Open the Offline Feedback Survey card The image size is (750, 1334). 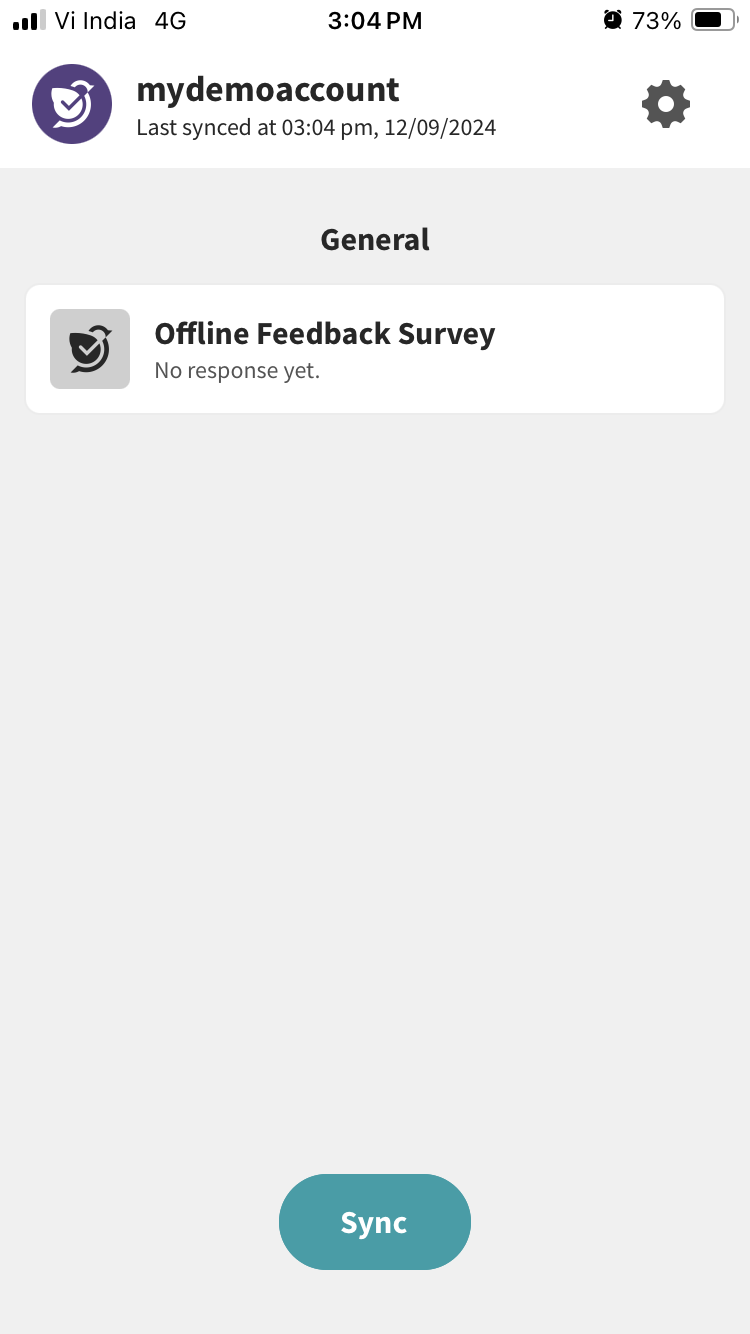pyautogui.click(x=374, y=349)
